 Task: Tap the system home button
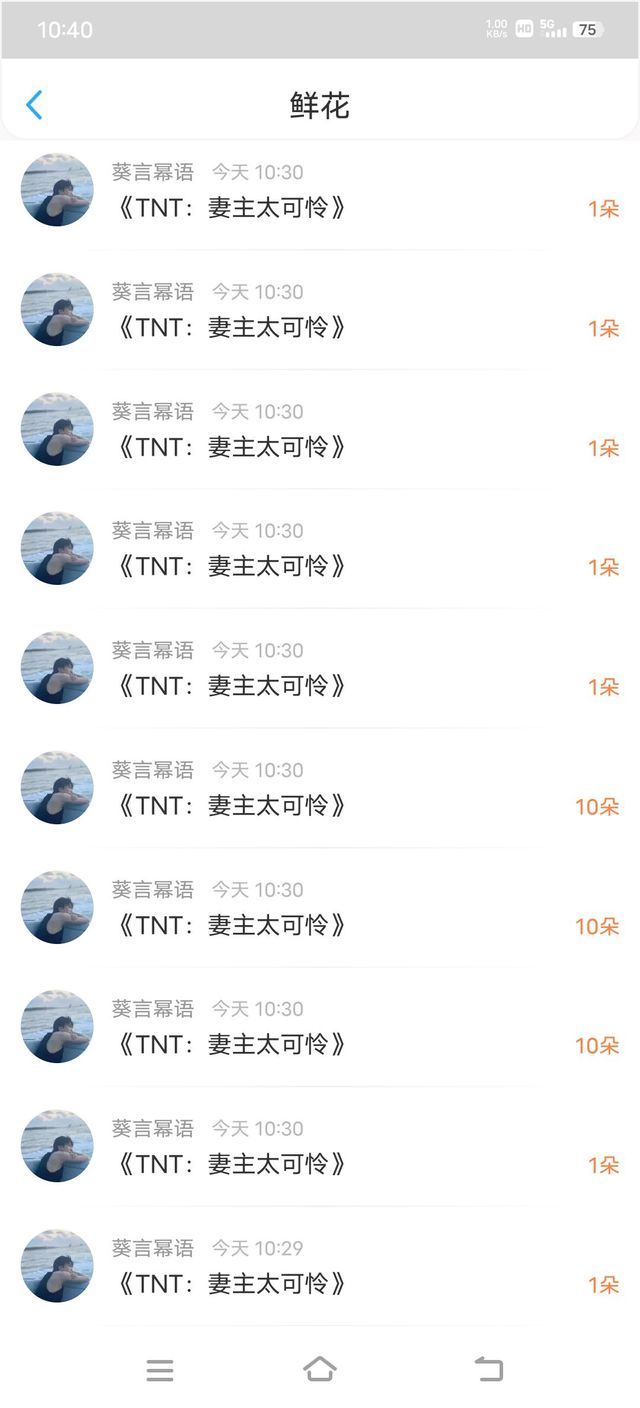point(320,1370)
